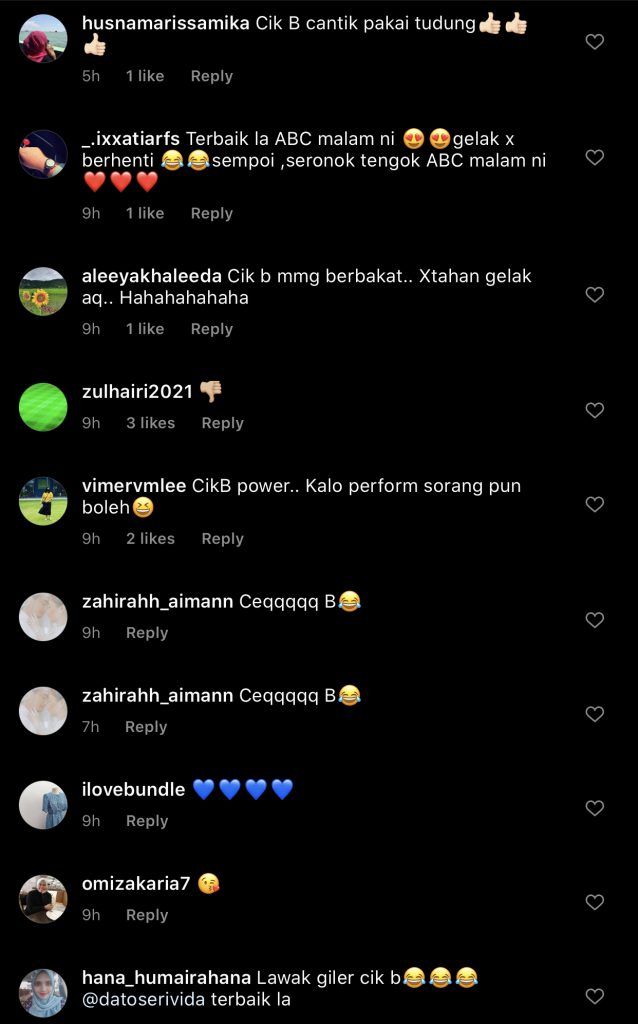Reply to _.ixxatiarfs comment

click(x=211, y=213)
